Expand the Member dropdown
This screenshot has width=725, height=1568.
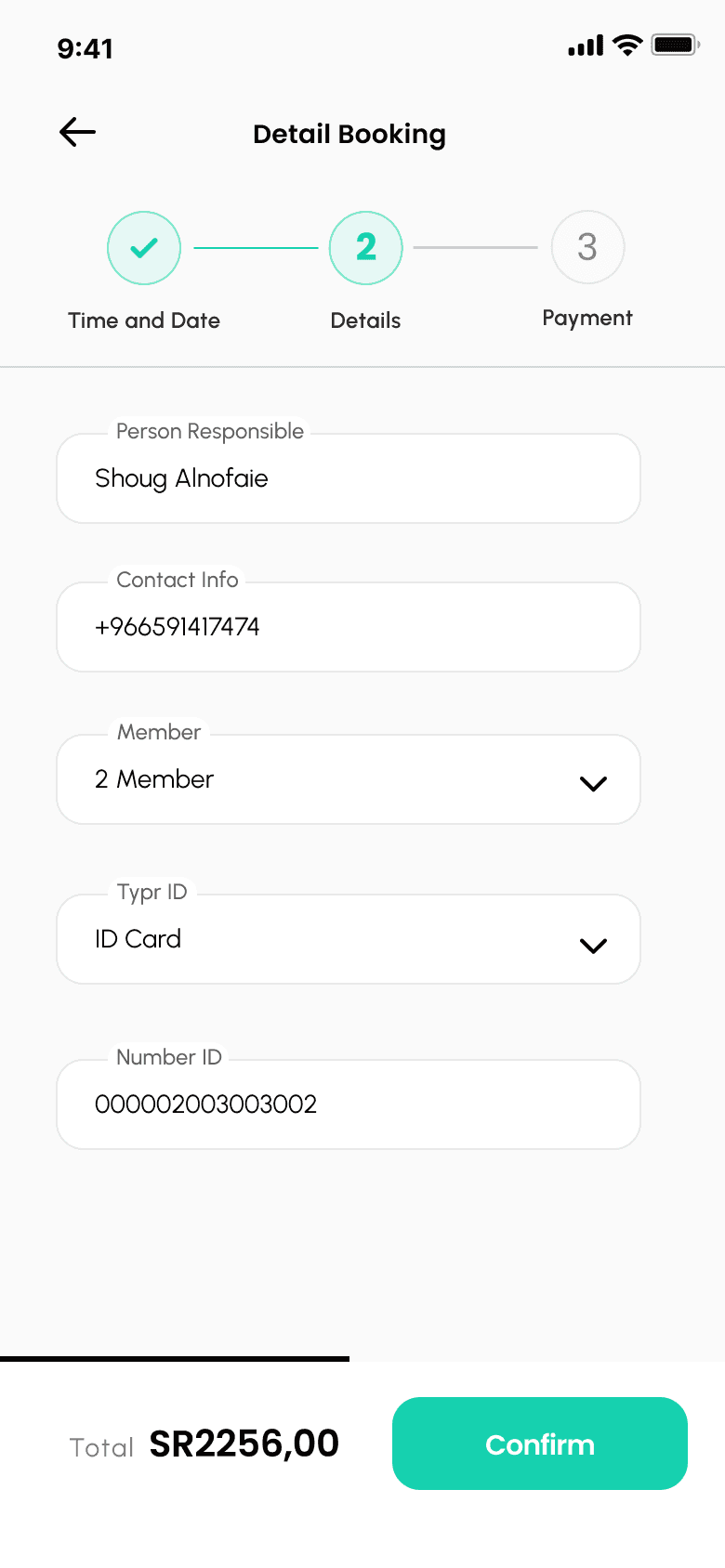(x=349, y=779)
